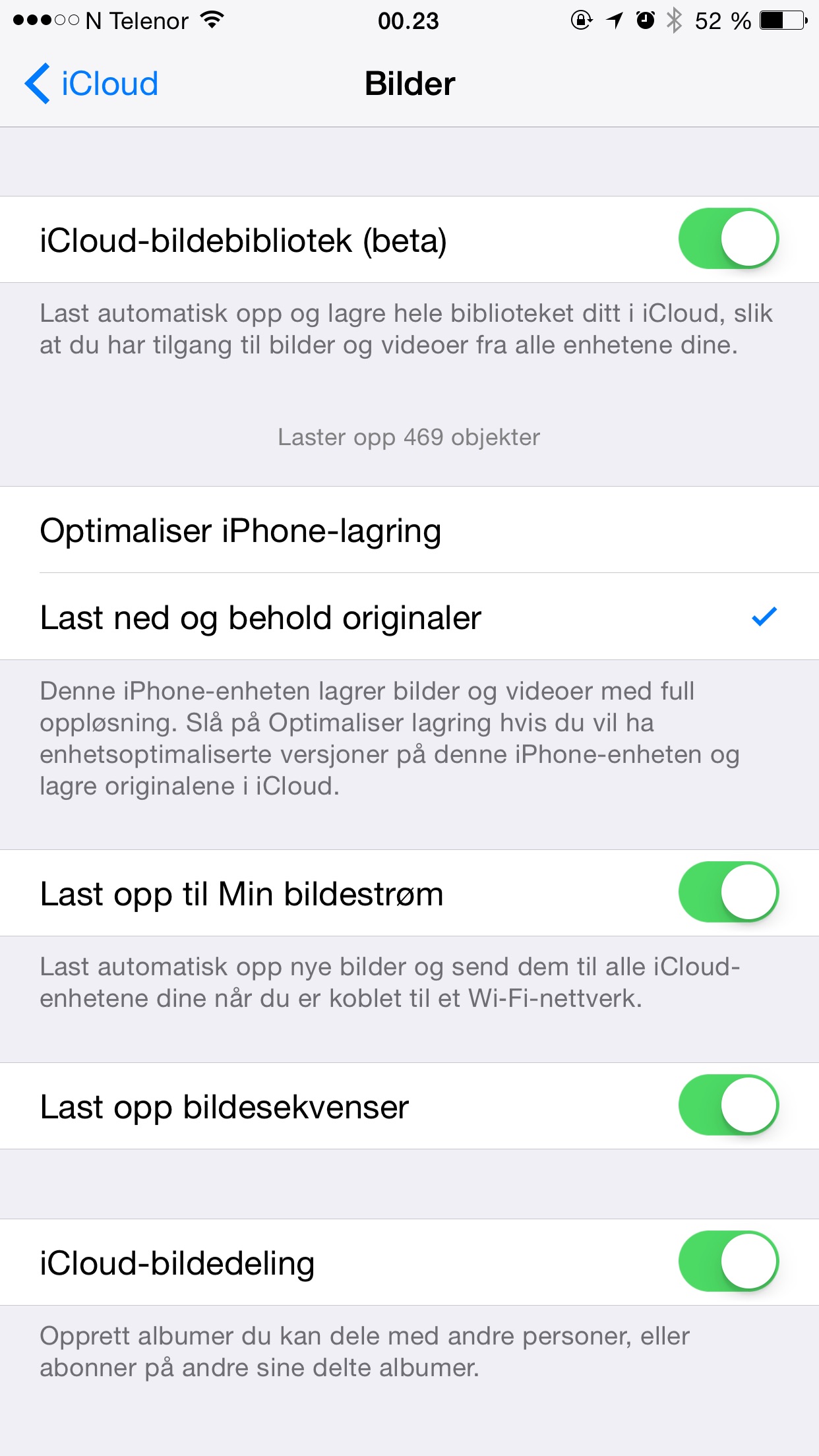Select Optimaliser iPhone-lagring

click(409, 530)
